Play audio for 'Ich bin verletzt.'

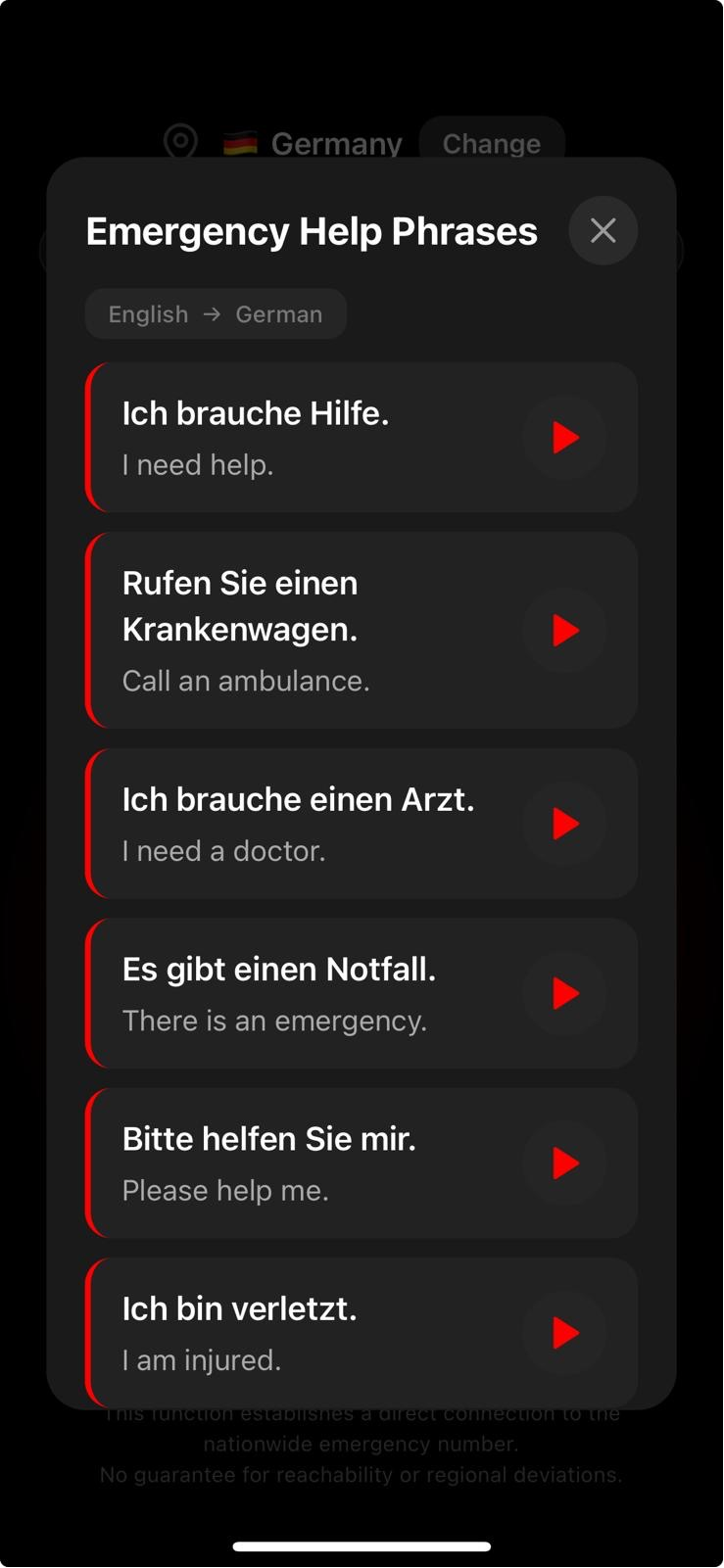click(x=564, y=1333)
